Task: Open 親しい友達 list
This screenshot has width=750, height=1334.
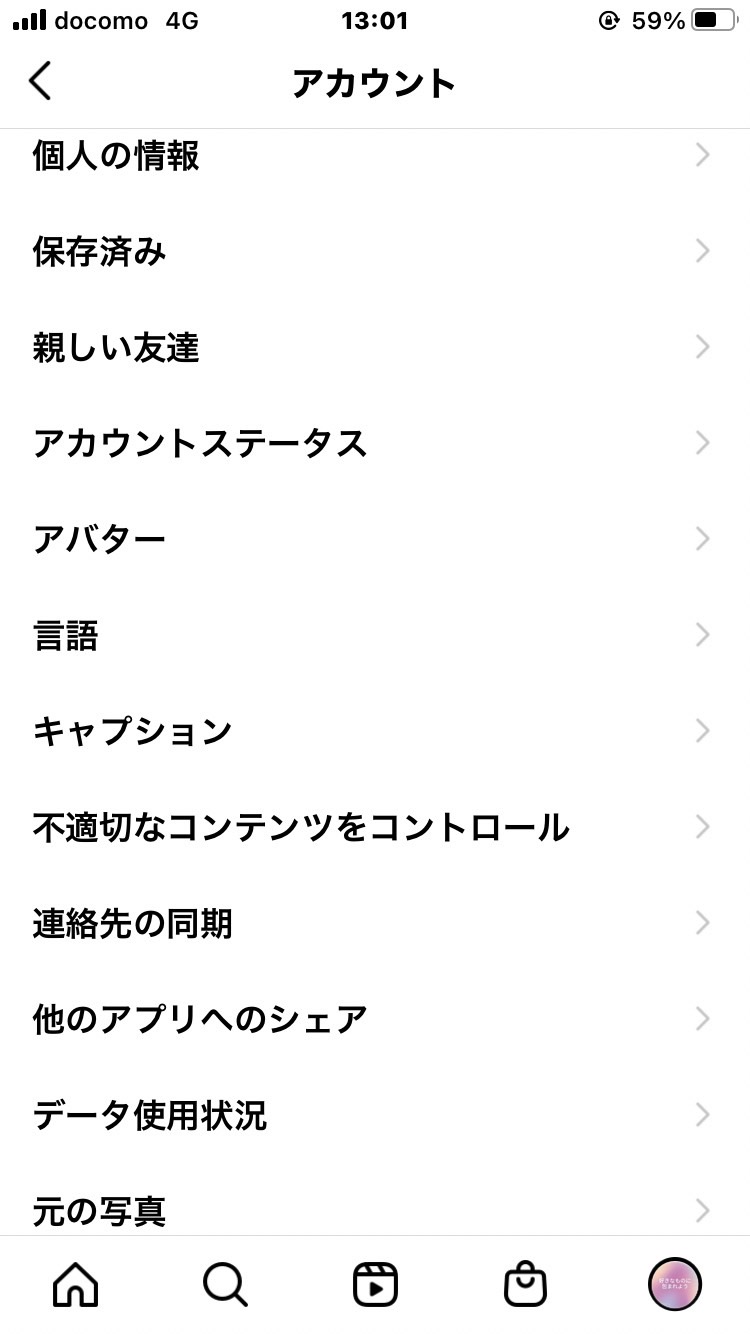Action: [x=375, y=347]
